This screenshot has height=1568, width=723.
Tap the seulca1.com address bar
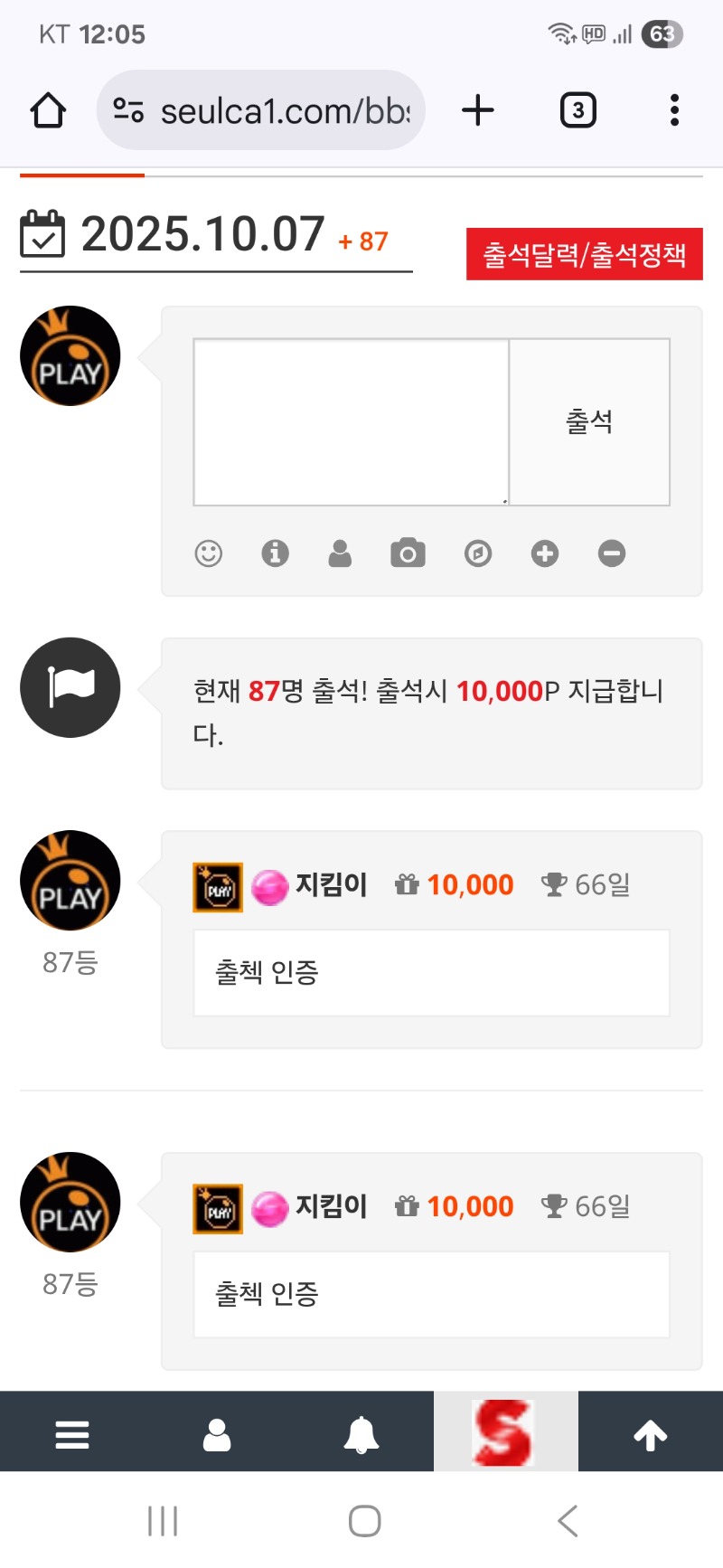[x=262, y=110]
